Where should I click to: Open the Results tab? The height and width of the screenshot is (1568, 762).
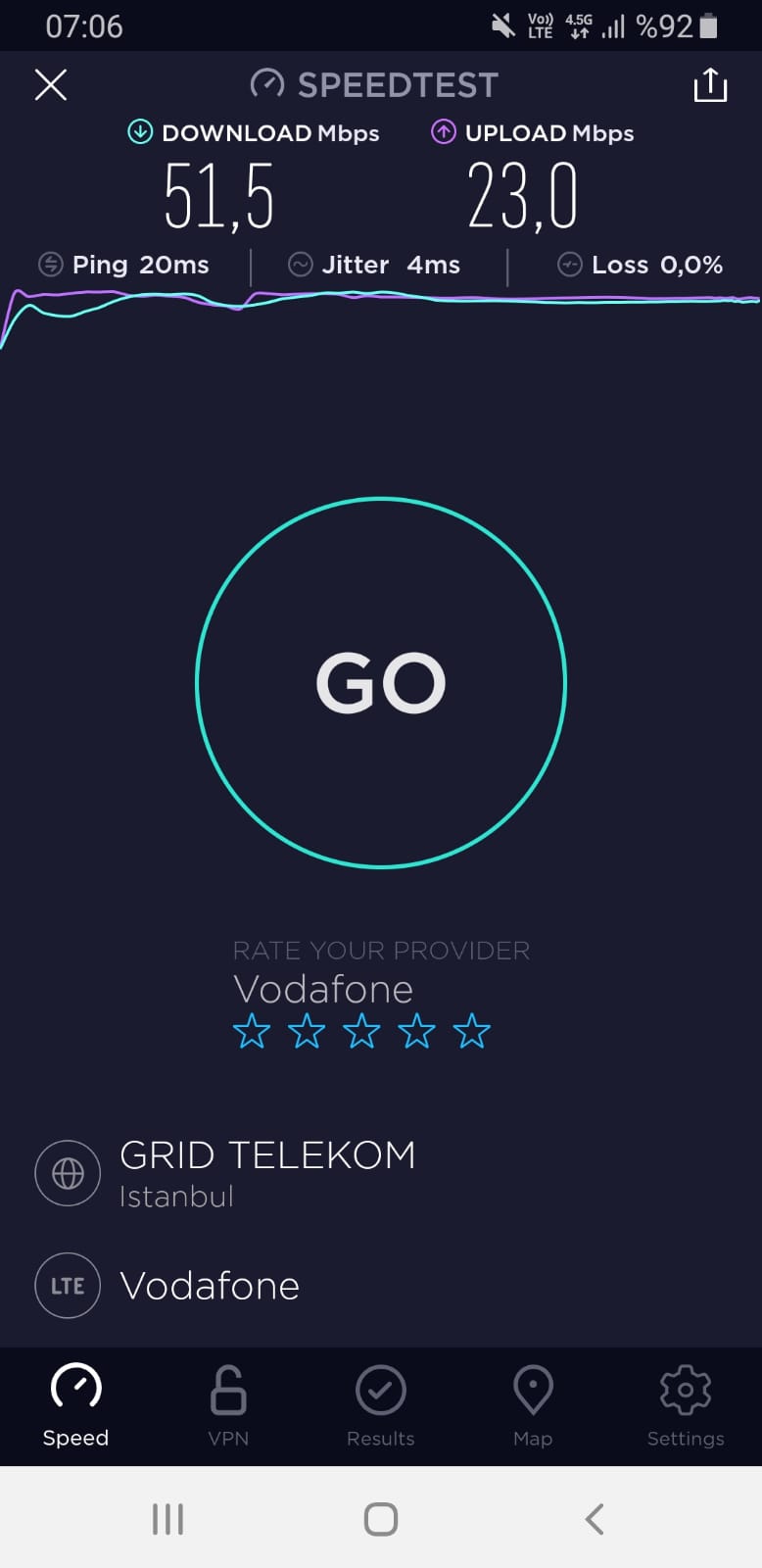coord(381,1406)
